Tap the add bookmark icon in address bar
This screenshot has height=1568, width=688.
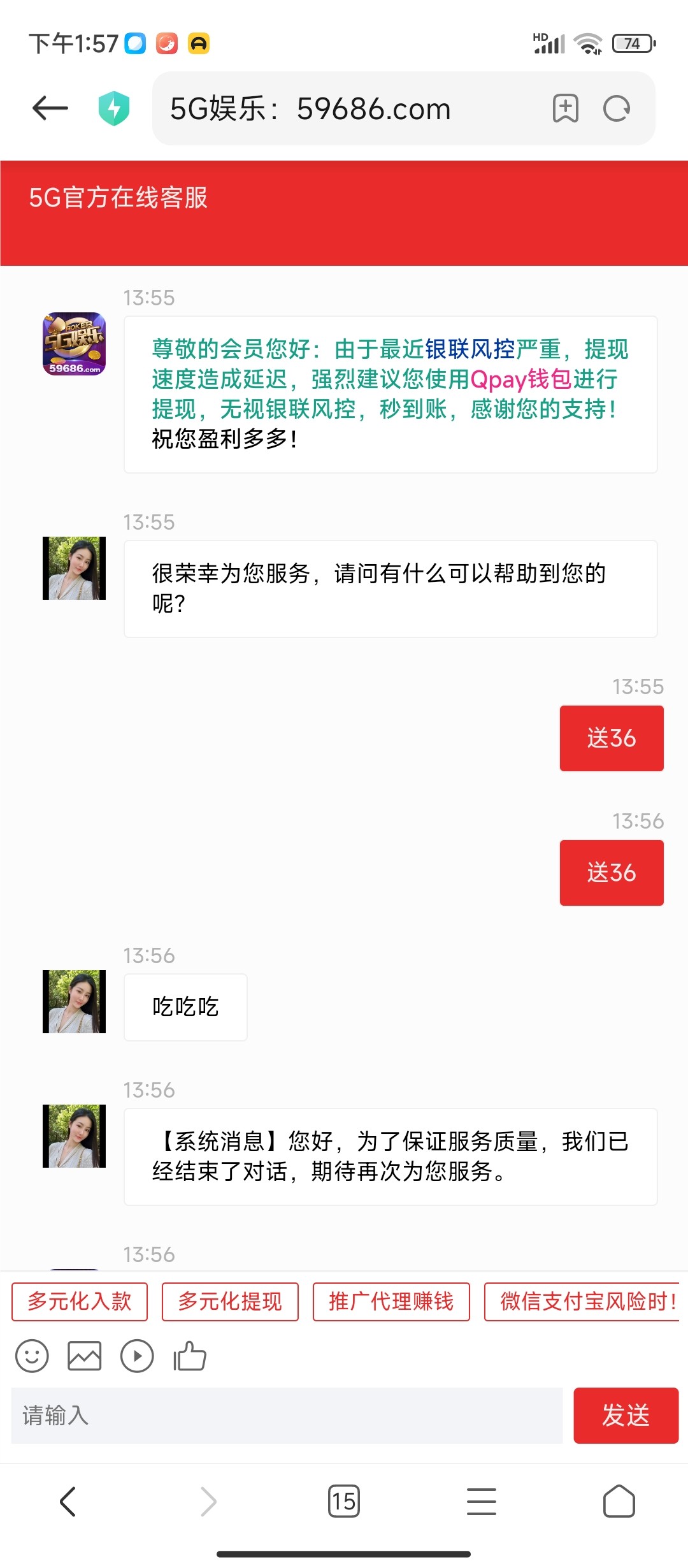(566, 108)
